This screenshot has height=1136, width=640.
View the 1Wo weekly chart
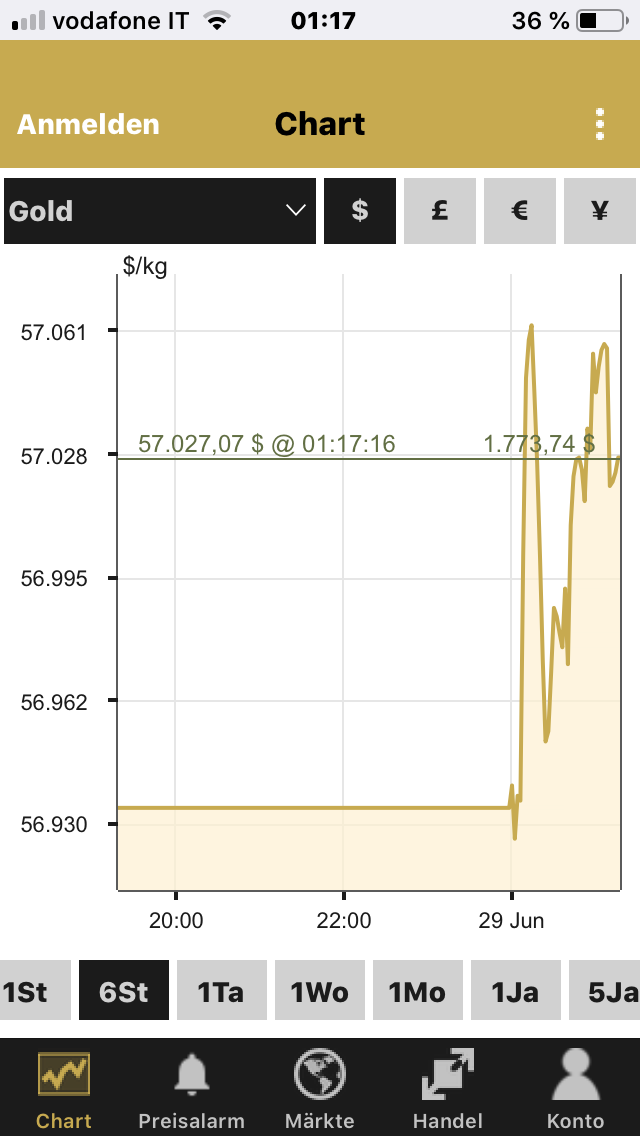(x=320, y=991)
